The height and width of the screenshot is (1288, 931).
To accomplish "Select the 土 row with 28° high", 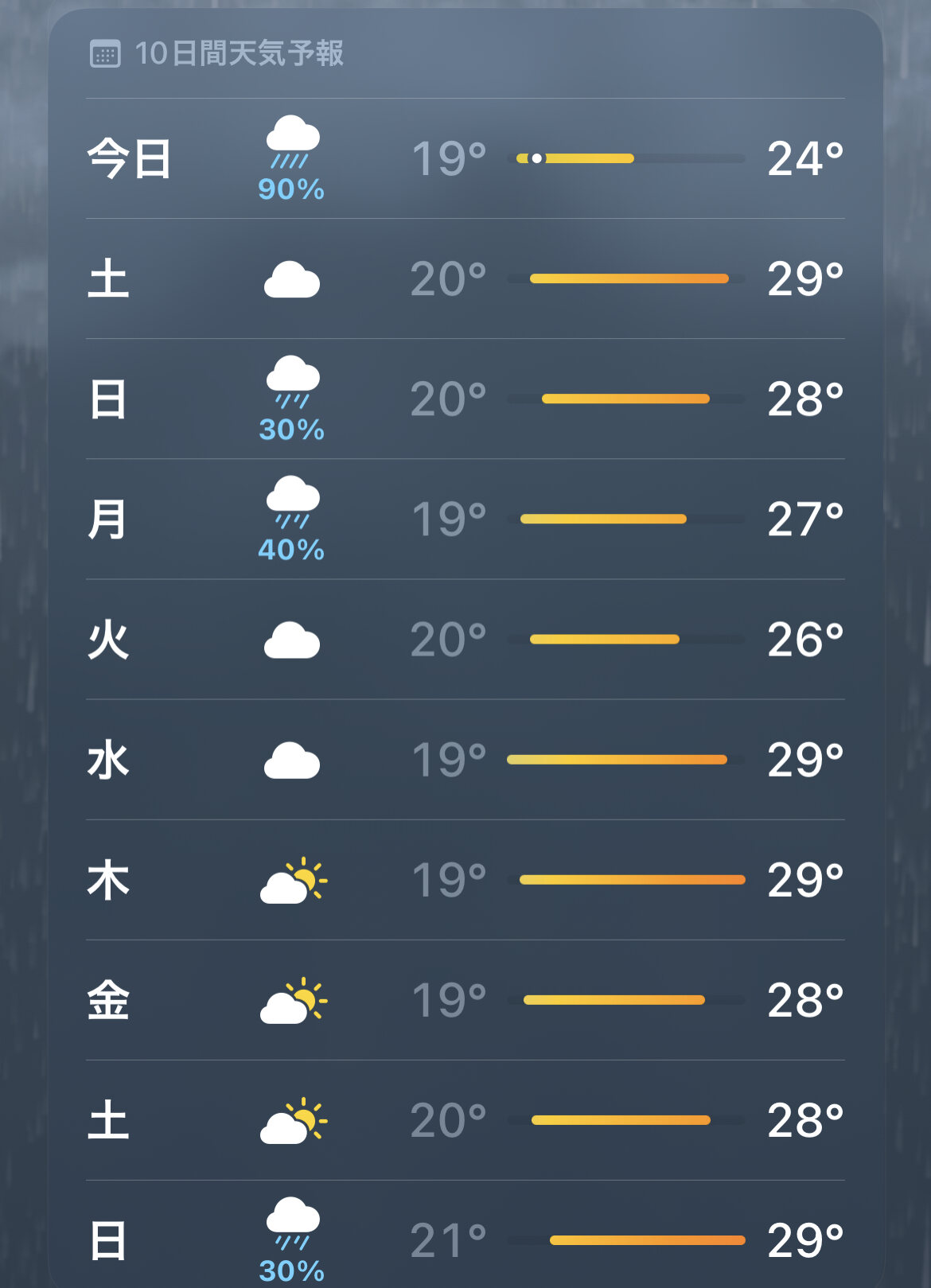I will click(x=465, y=1120).
